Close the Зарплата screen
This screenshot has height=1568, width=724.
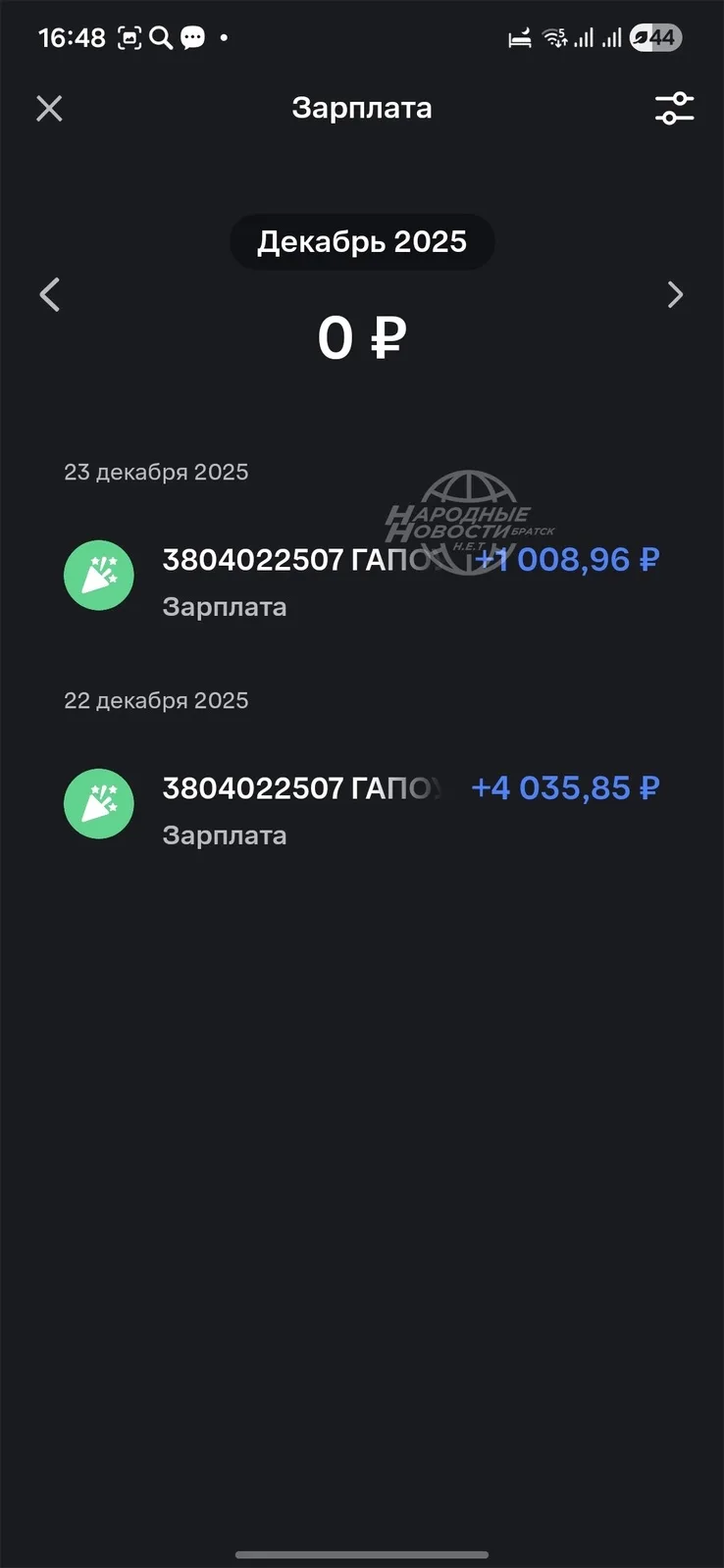[49, 108]
